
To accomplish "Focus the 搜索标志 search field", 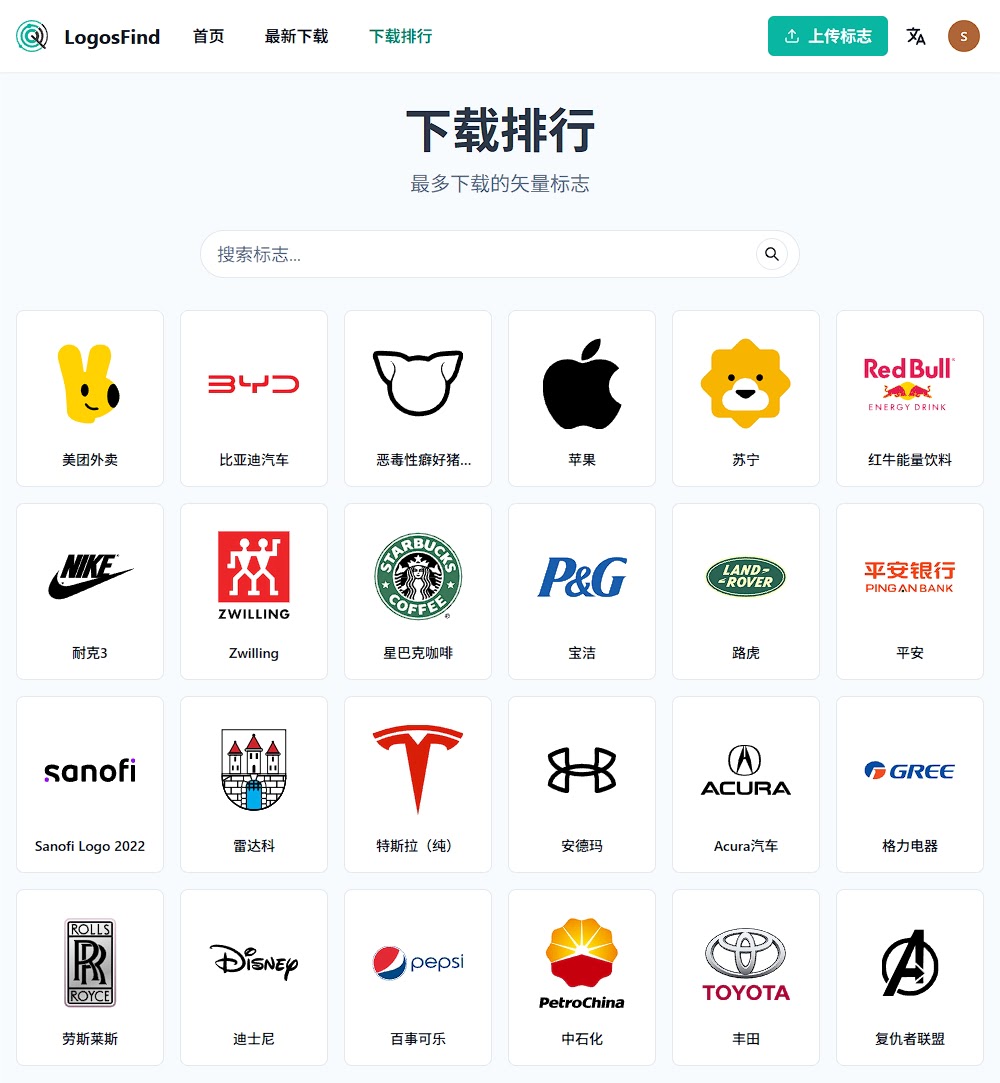I will (480, 254).
